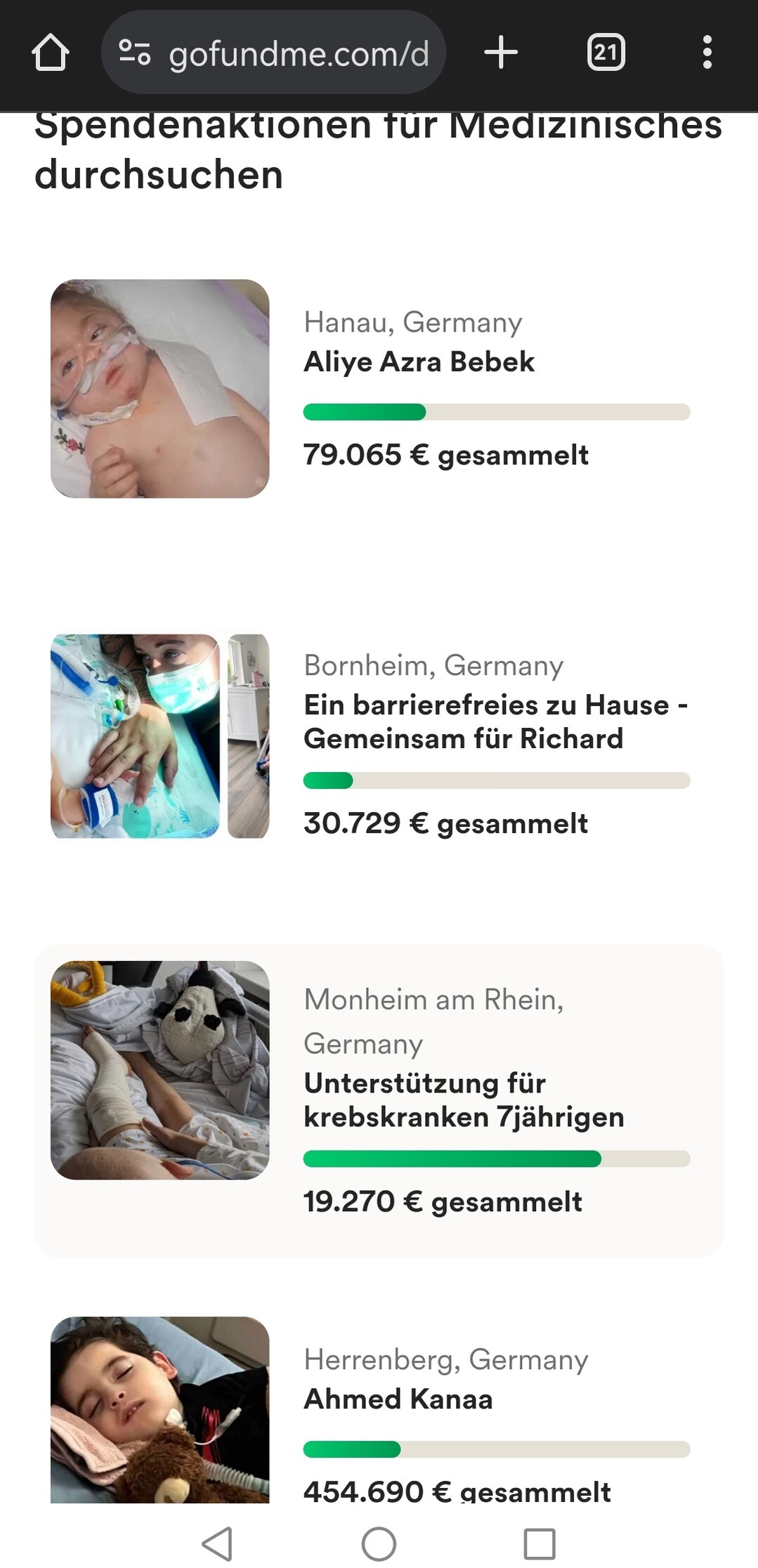
Task: Go back with the system back button
Action: pyautogui.click(x=216, y=1543)
